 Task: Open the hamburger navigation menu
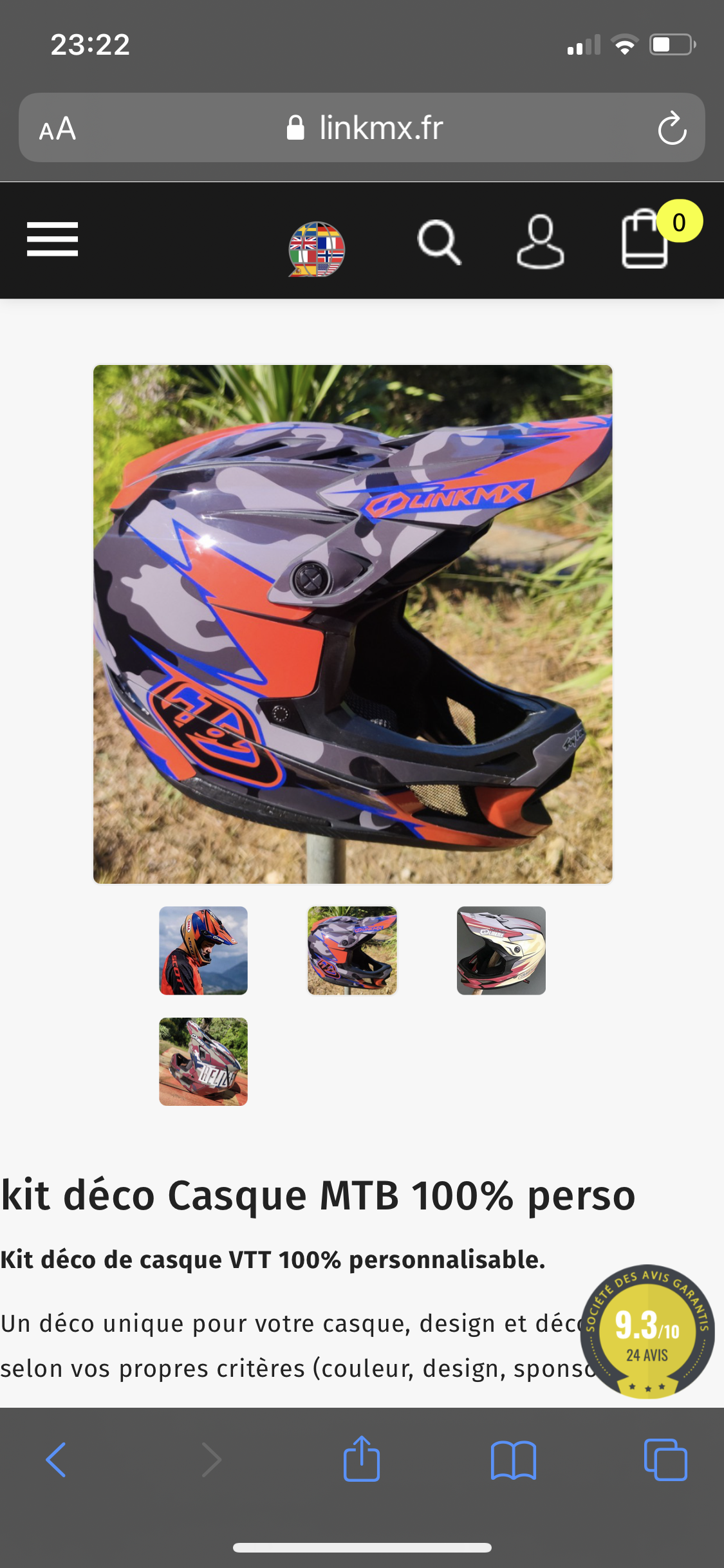pyautogui.click(x=52, y=239)
